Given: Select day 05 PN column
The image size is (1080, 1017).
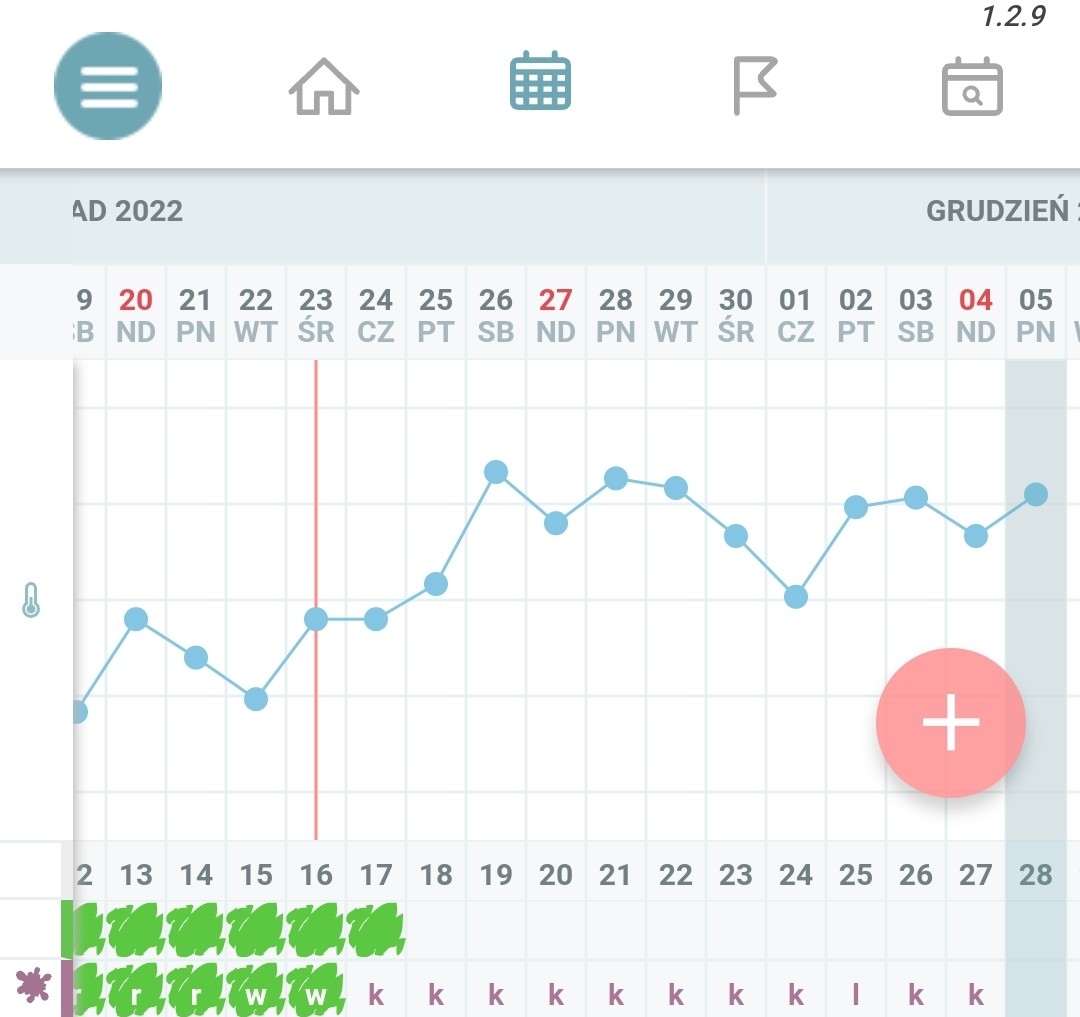Looking at the screenshot, I should (x=1036, y=313).
